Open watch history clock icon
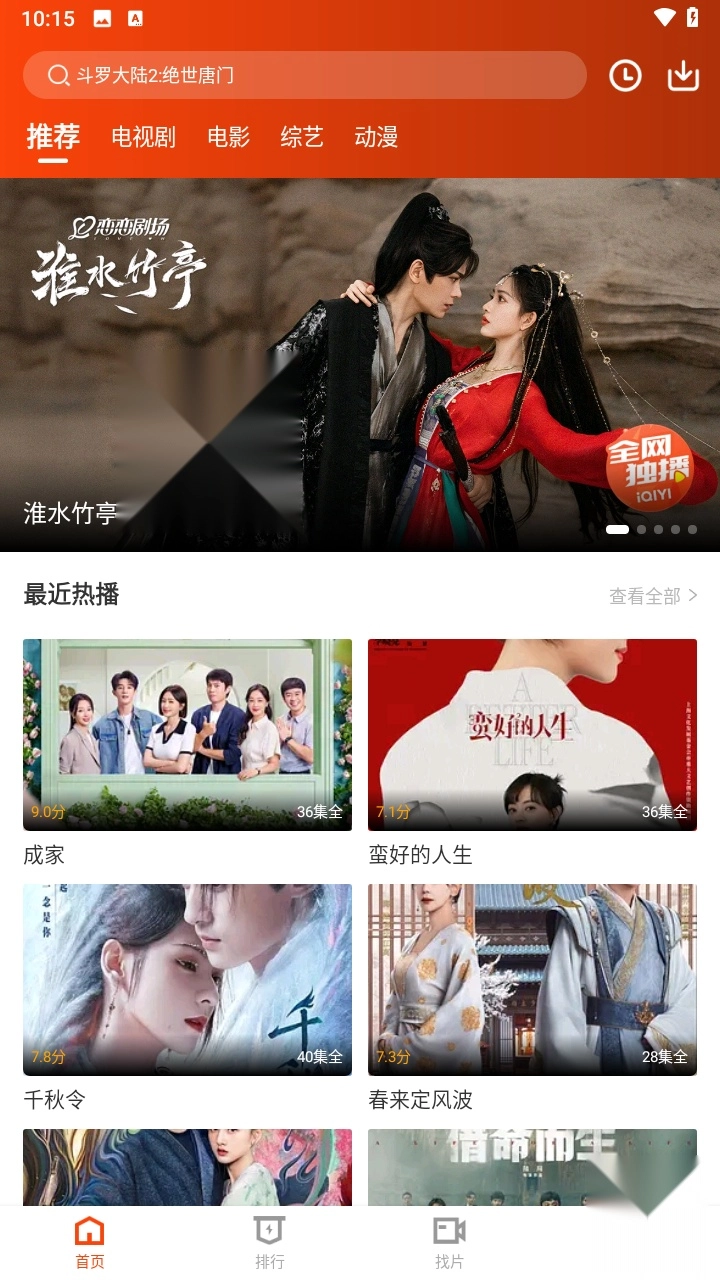This screenshot has width=720, height=1280. pos(625,76)
